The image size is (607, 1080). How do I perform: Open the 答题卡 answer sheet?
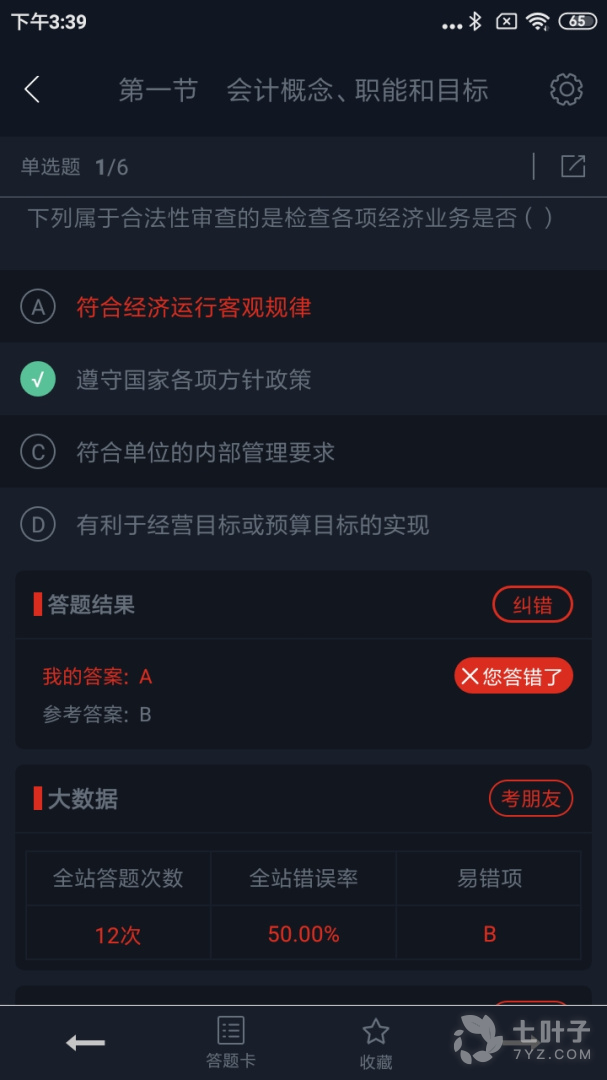pos(231,1043)
